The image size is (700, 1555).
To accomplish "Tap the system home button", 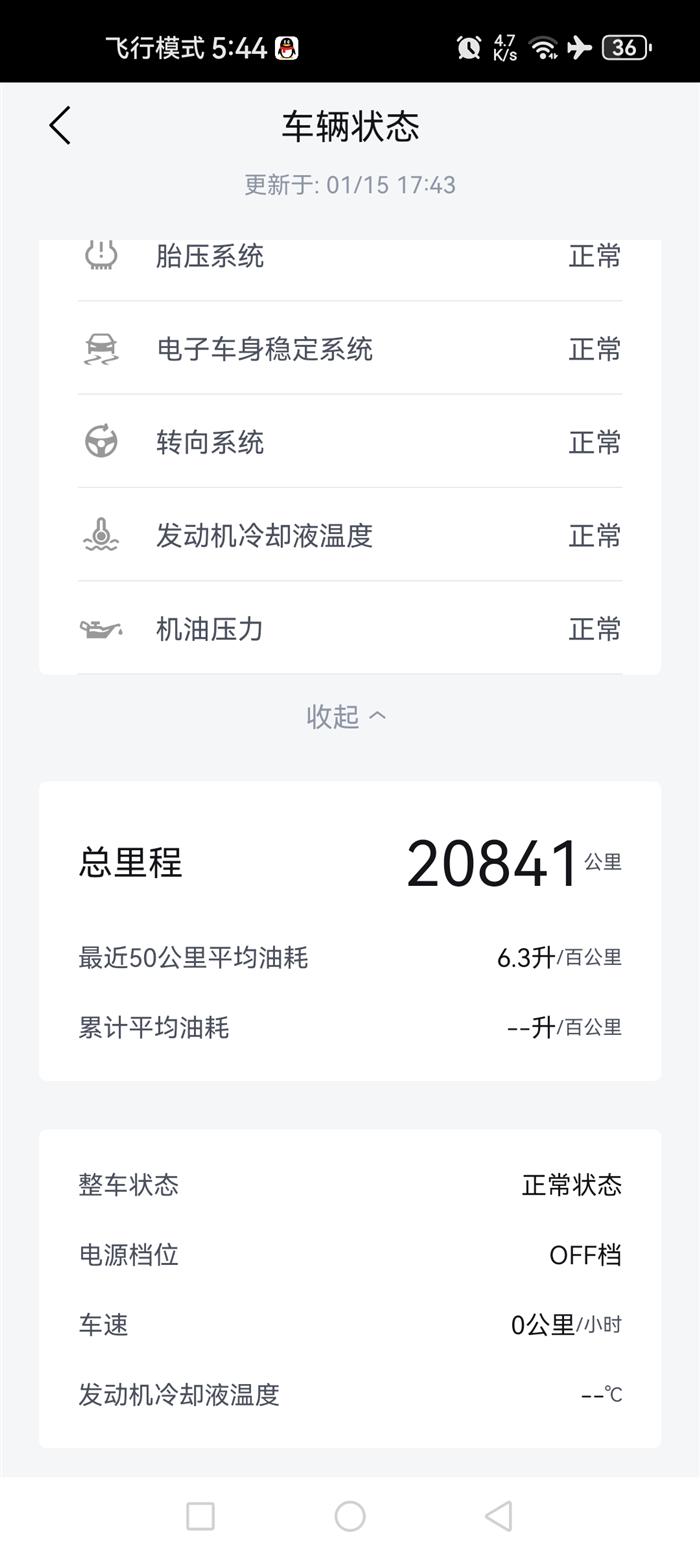I will pyautogui.click(x=350, y=1516).
